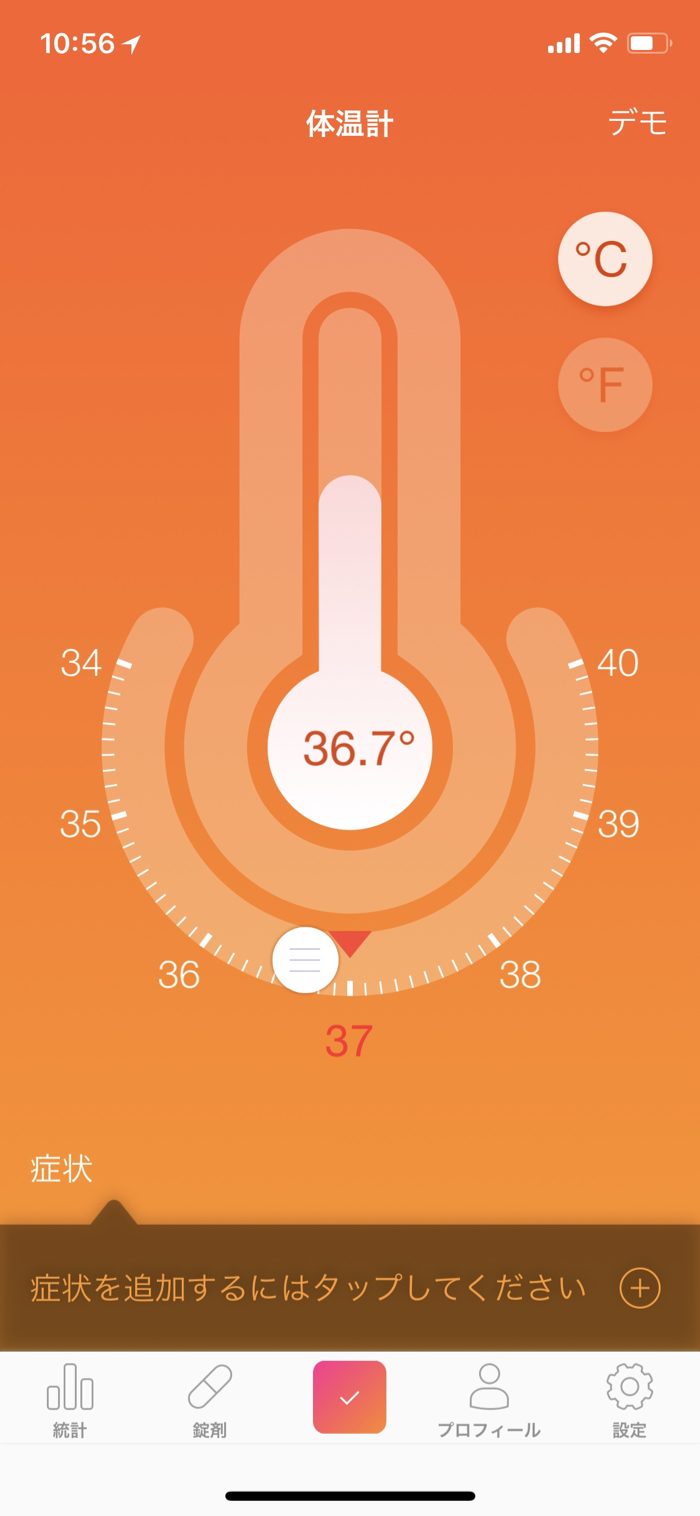Add a symptom with the plus icon
700x1516 pixels.
click(x=640, y=1288)
